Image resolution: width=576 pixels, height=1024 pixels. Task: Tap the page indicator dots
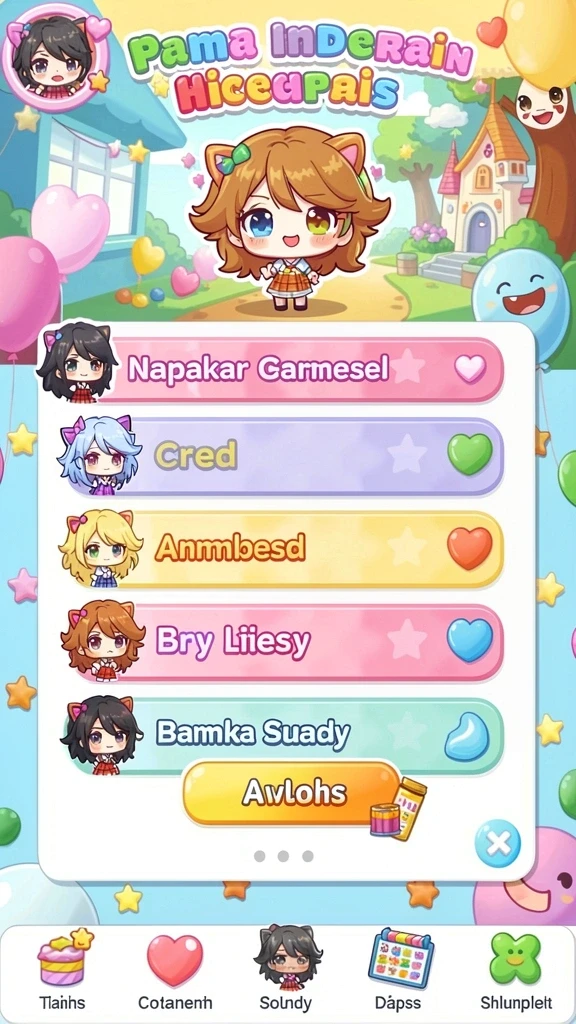coord(283,856)
